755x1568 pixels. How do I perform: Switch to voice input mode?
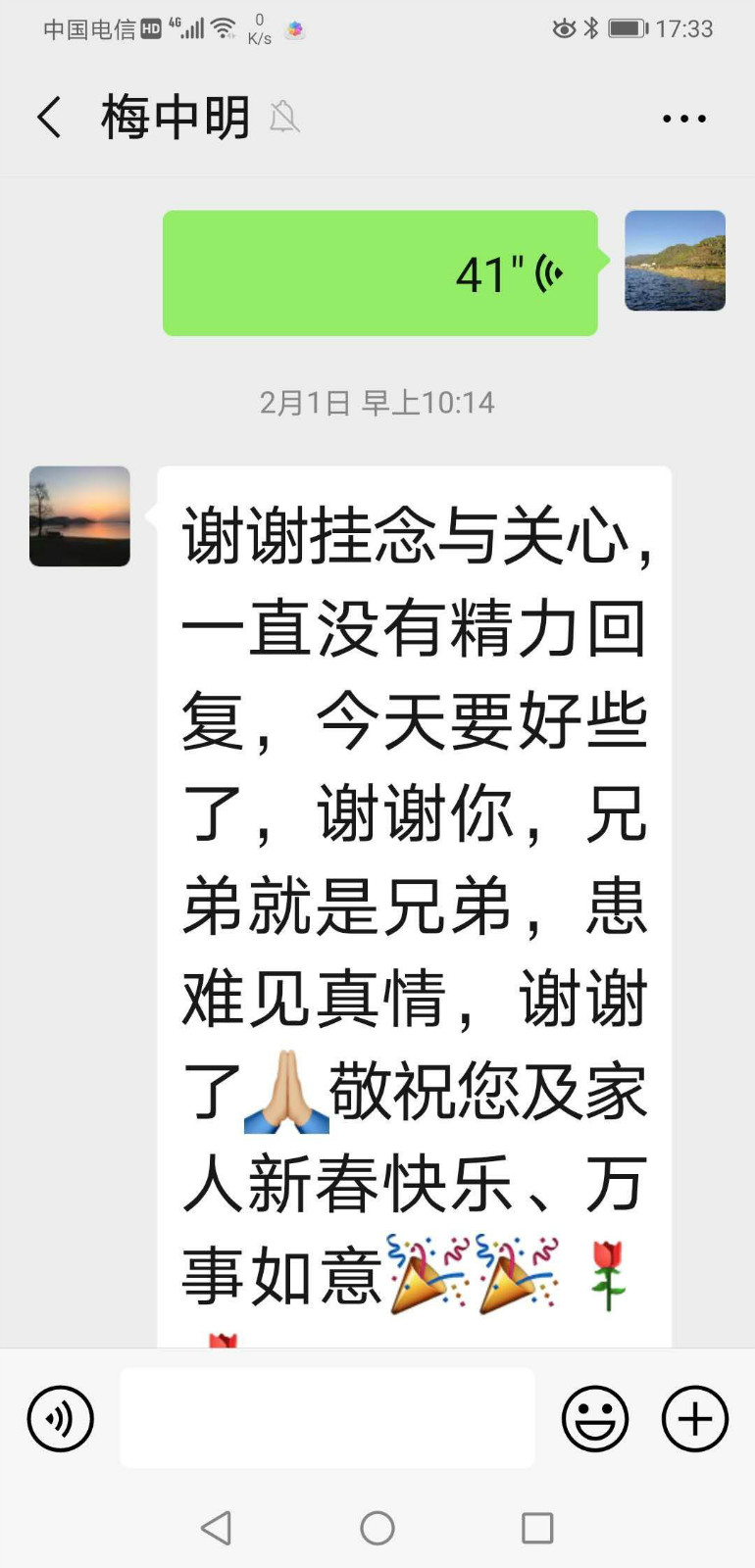pos(61,1418)
